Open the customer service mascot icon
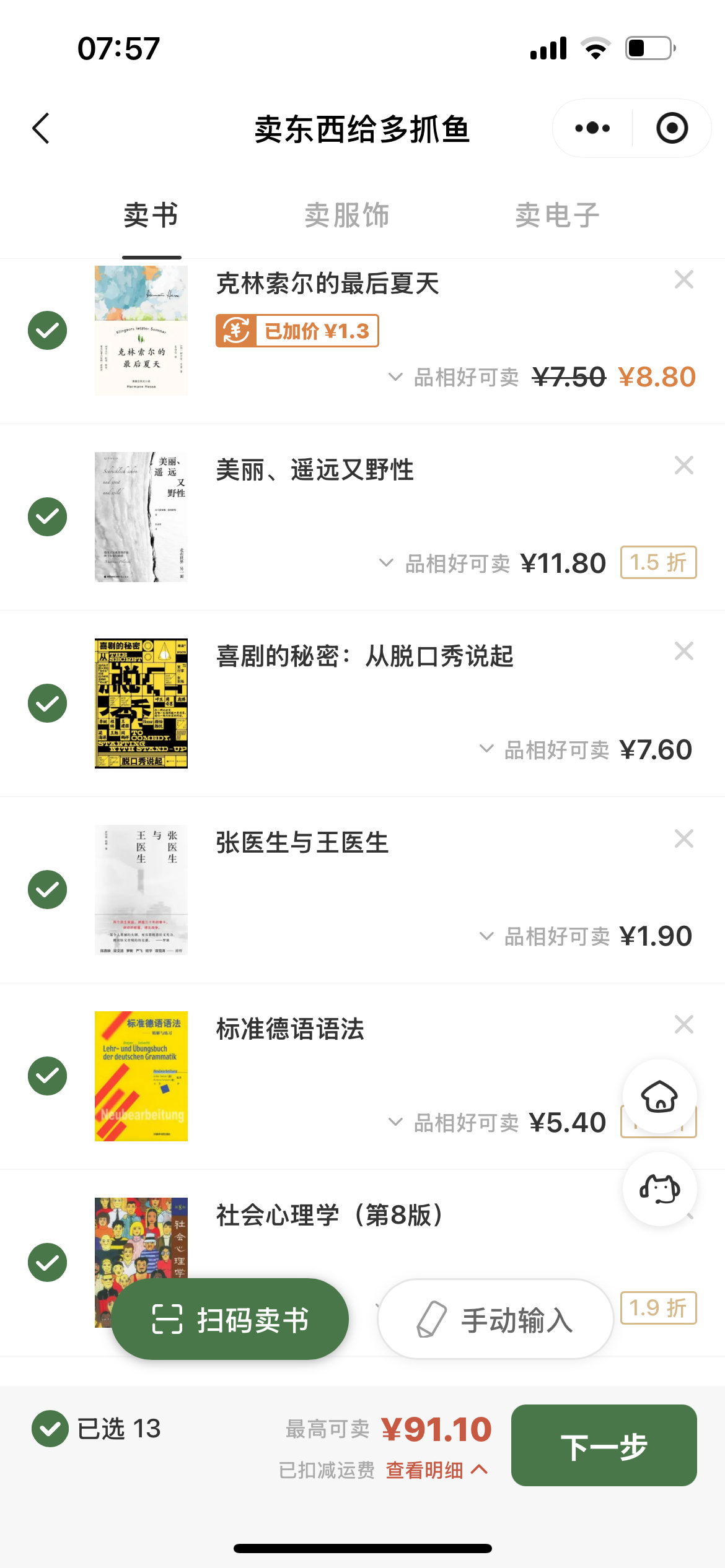Screen dimensions: 725x1568 (659, 1189)
